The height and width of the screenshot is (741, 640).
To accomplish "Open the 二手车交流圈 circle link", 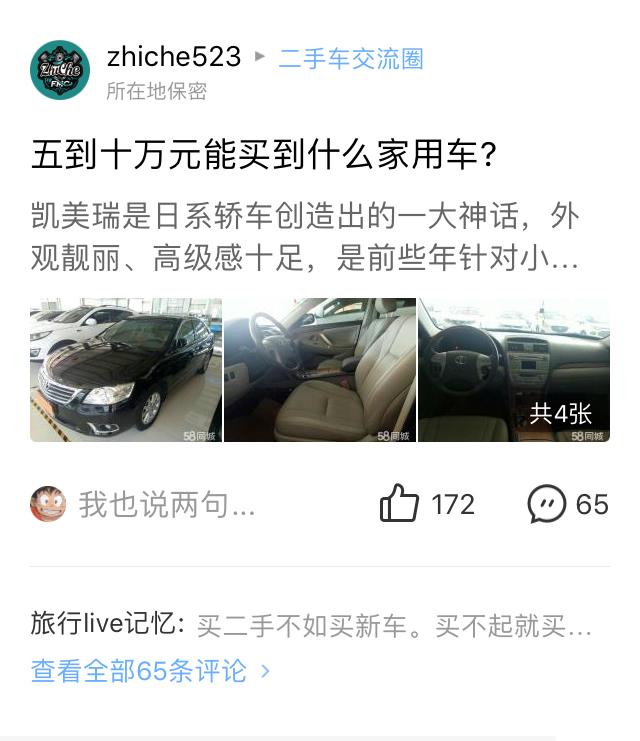I will (x=350, y=59).
